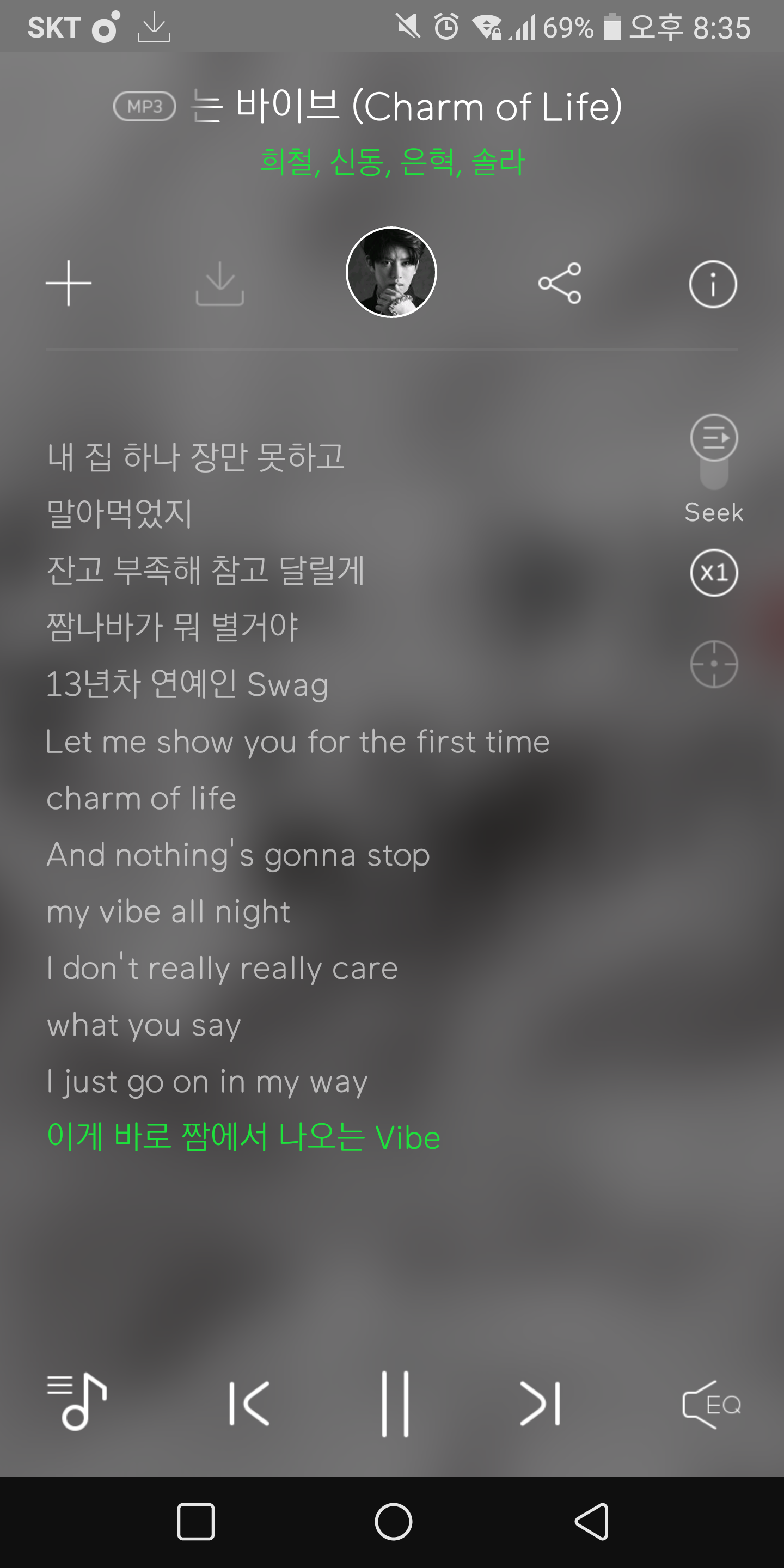Share the song Charm of Life
Screen dimensions: 784x1568
[559, 283]
